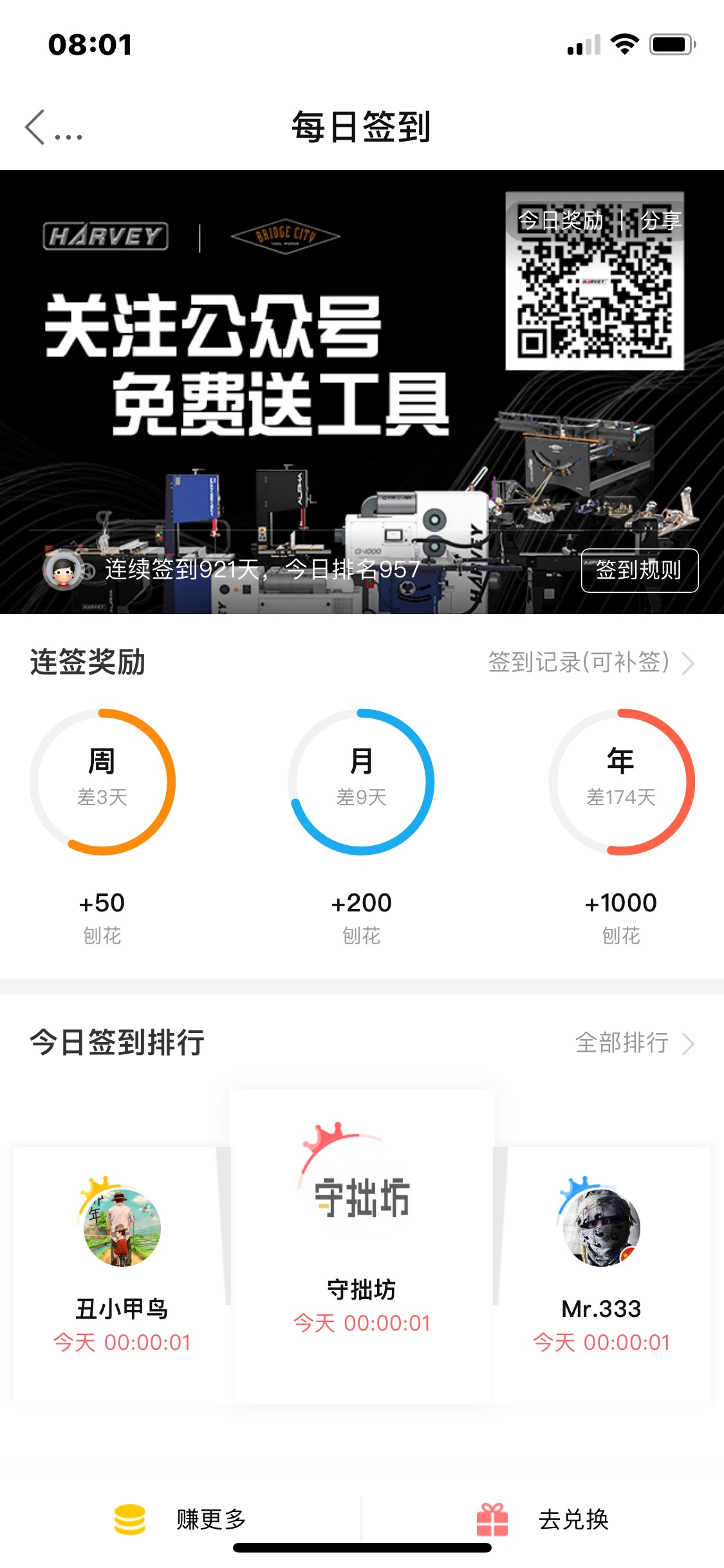The image size is (724, 1568).
Task: Tap 分享 to share check-in
Action: 661,221
